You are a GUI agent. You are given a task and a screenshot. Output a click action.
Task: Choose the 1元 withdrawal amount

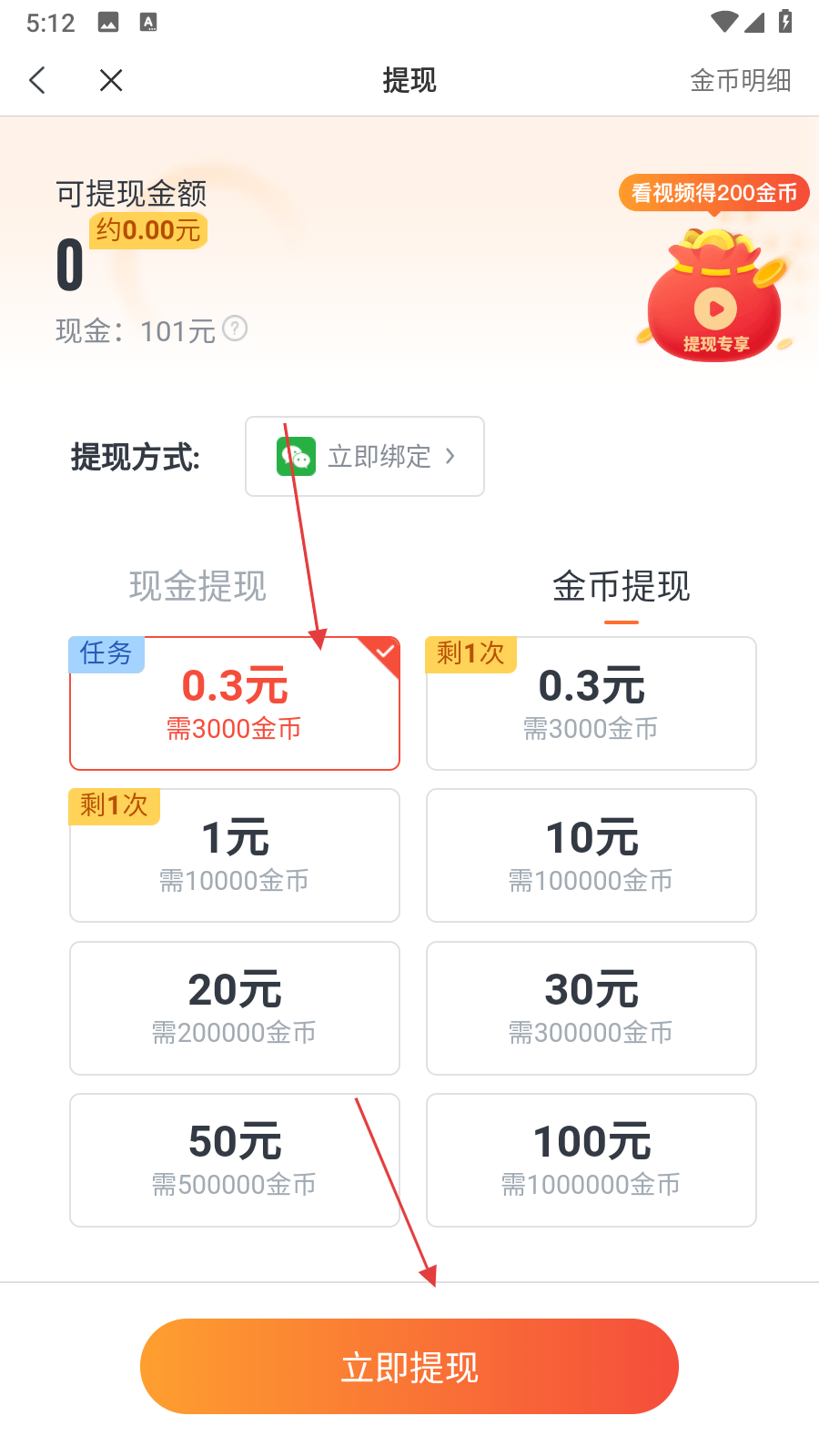tap(235, 855)
